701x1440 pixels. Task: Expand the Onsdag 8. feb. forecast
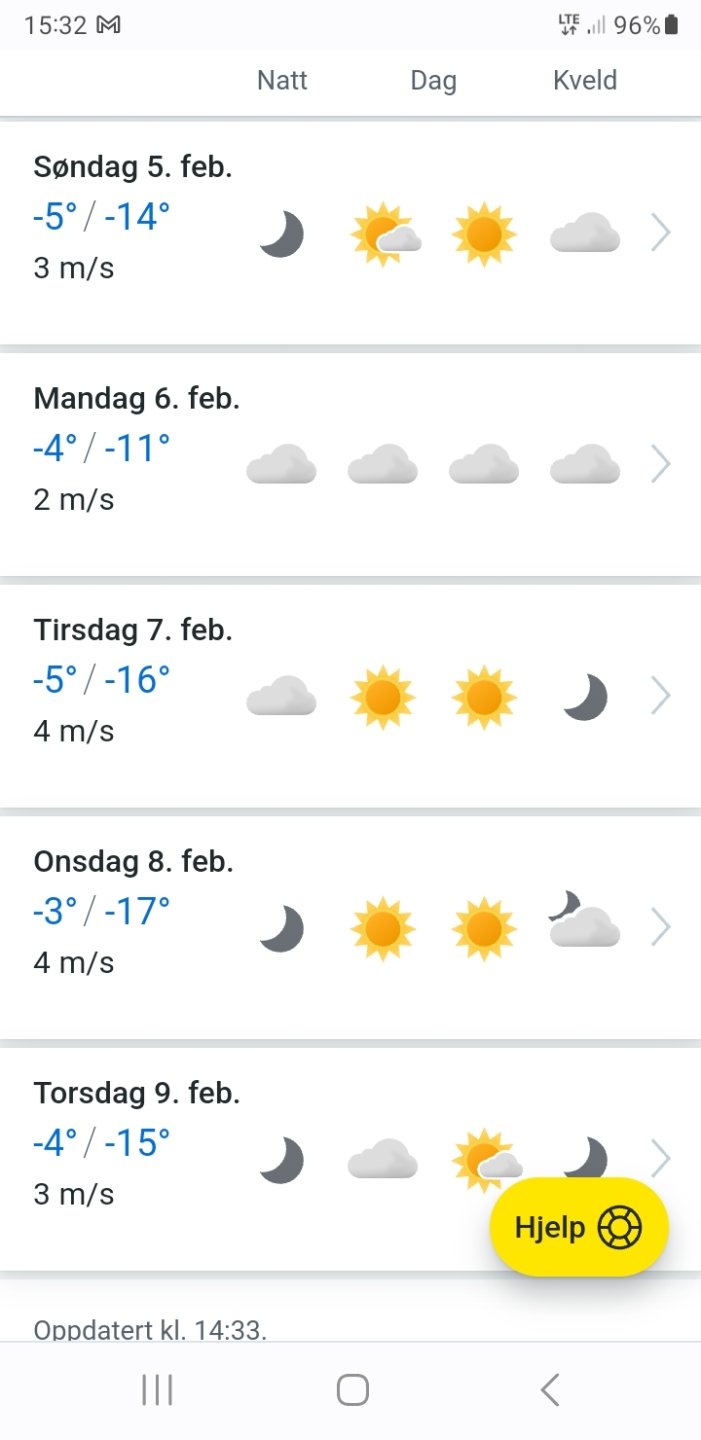point(350,928)
